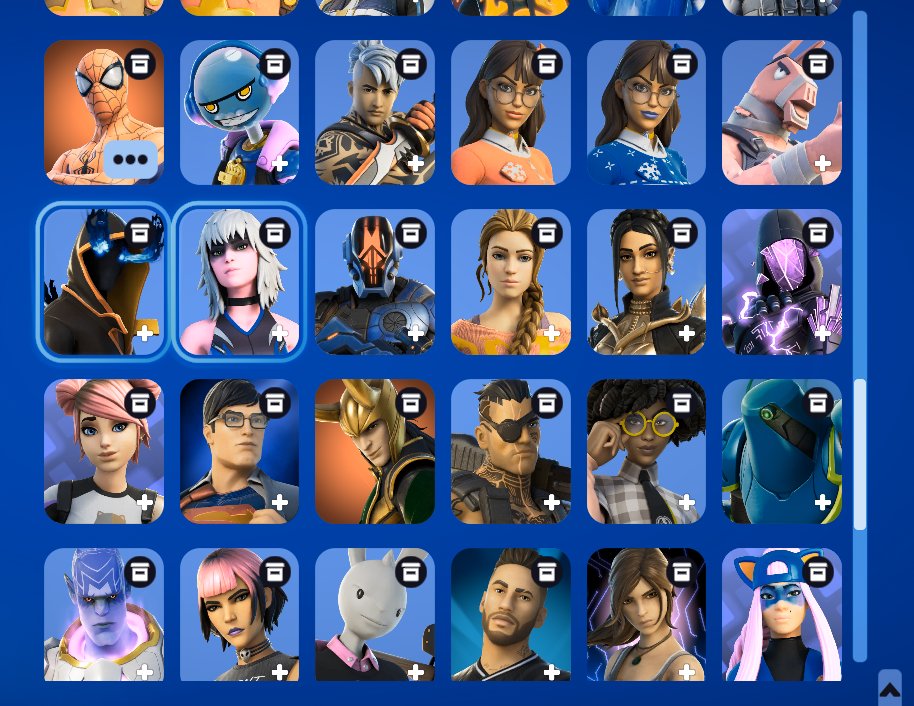The height and width of the screenshot is (706, 914).
Task: Open the Spider-Man skin's three-dot menu
Action: coord(131,160)
